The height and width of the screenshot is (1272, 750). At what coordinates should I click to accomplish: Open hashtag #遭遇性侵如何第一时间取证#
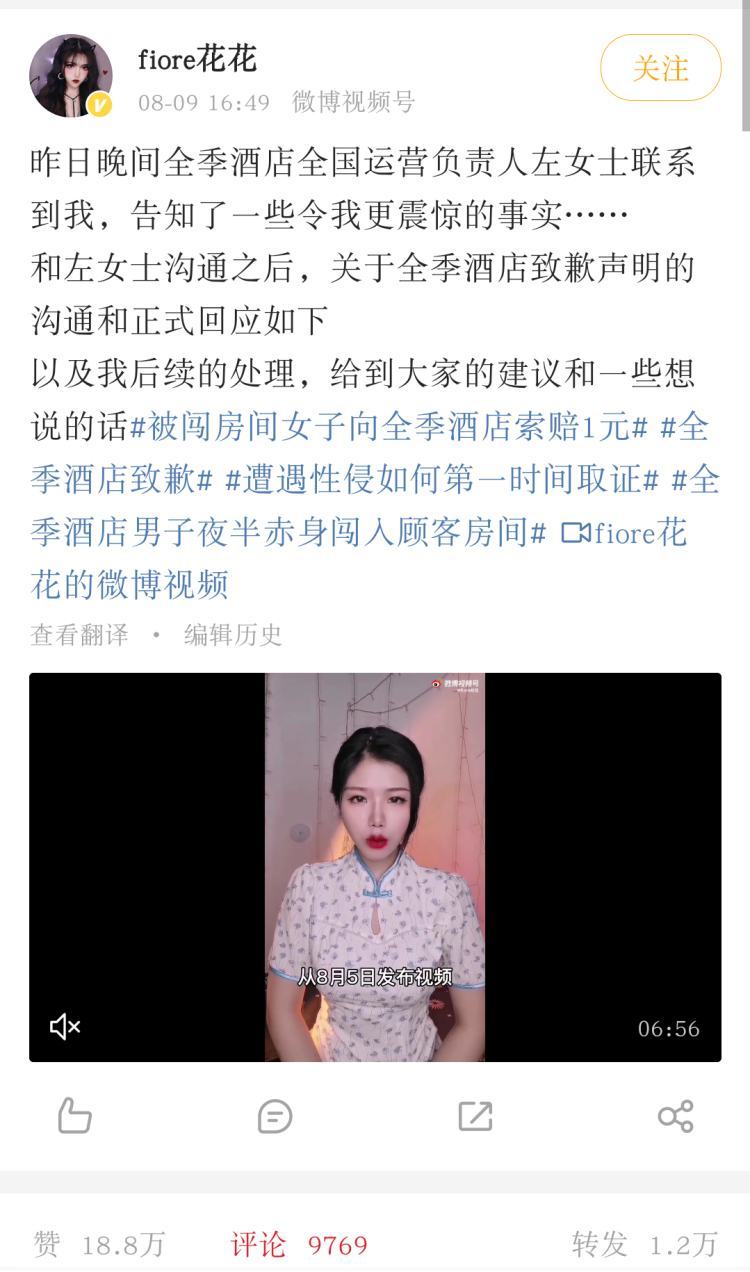441,480
